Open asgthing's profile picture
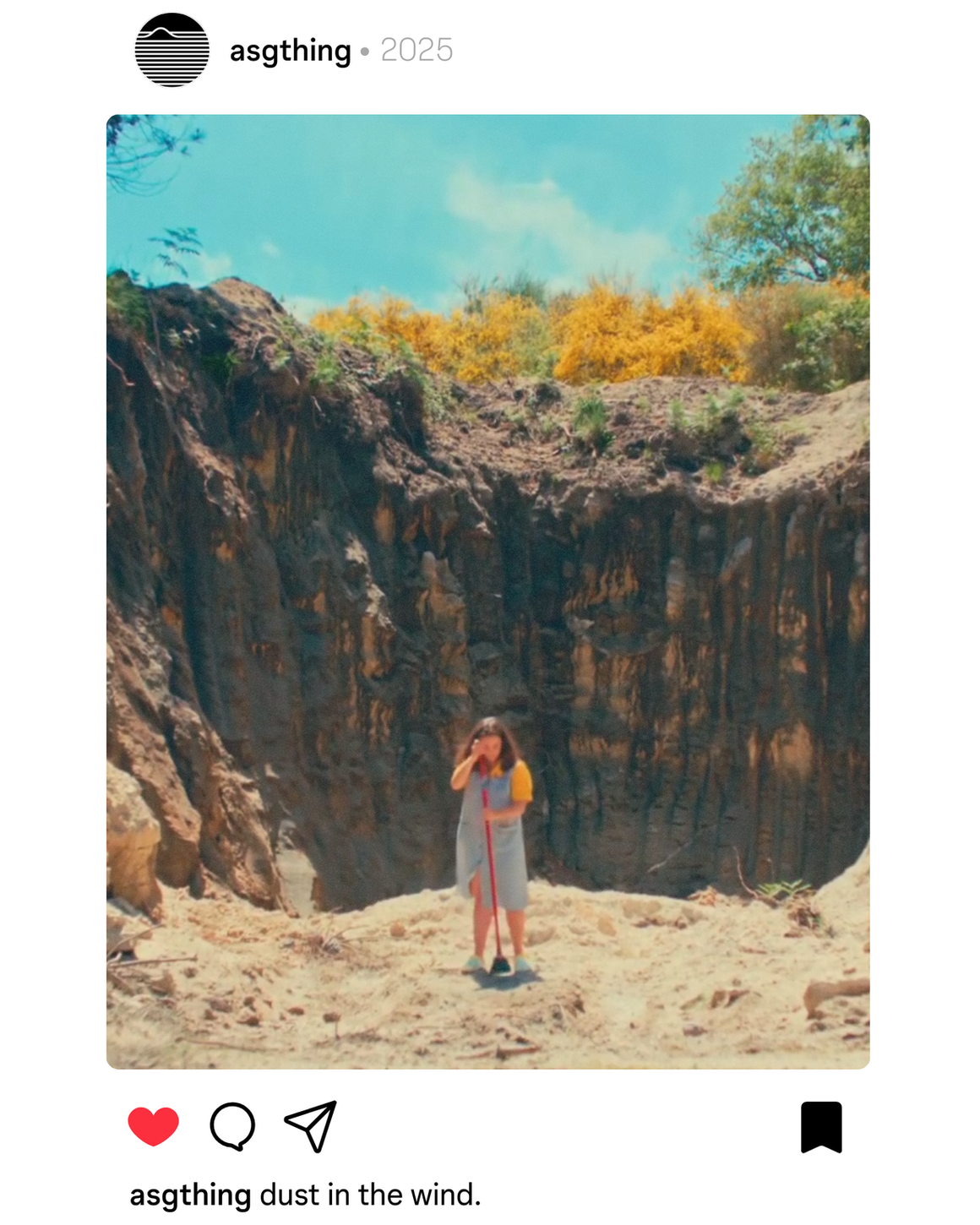 click(172, 50)
